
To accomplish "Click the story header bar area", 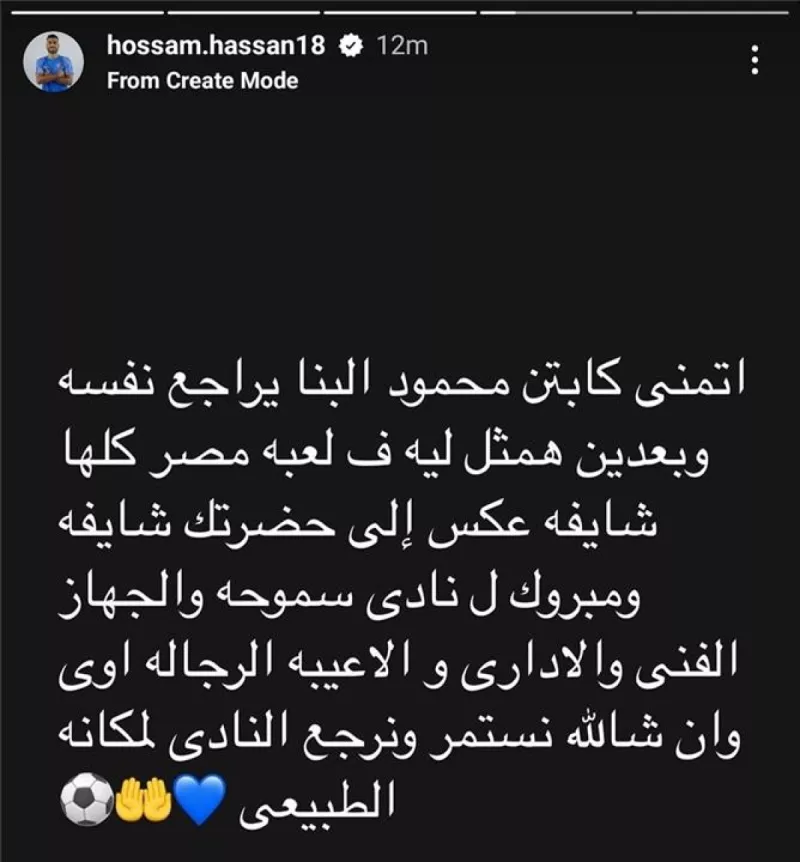I will coord(400,60).
